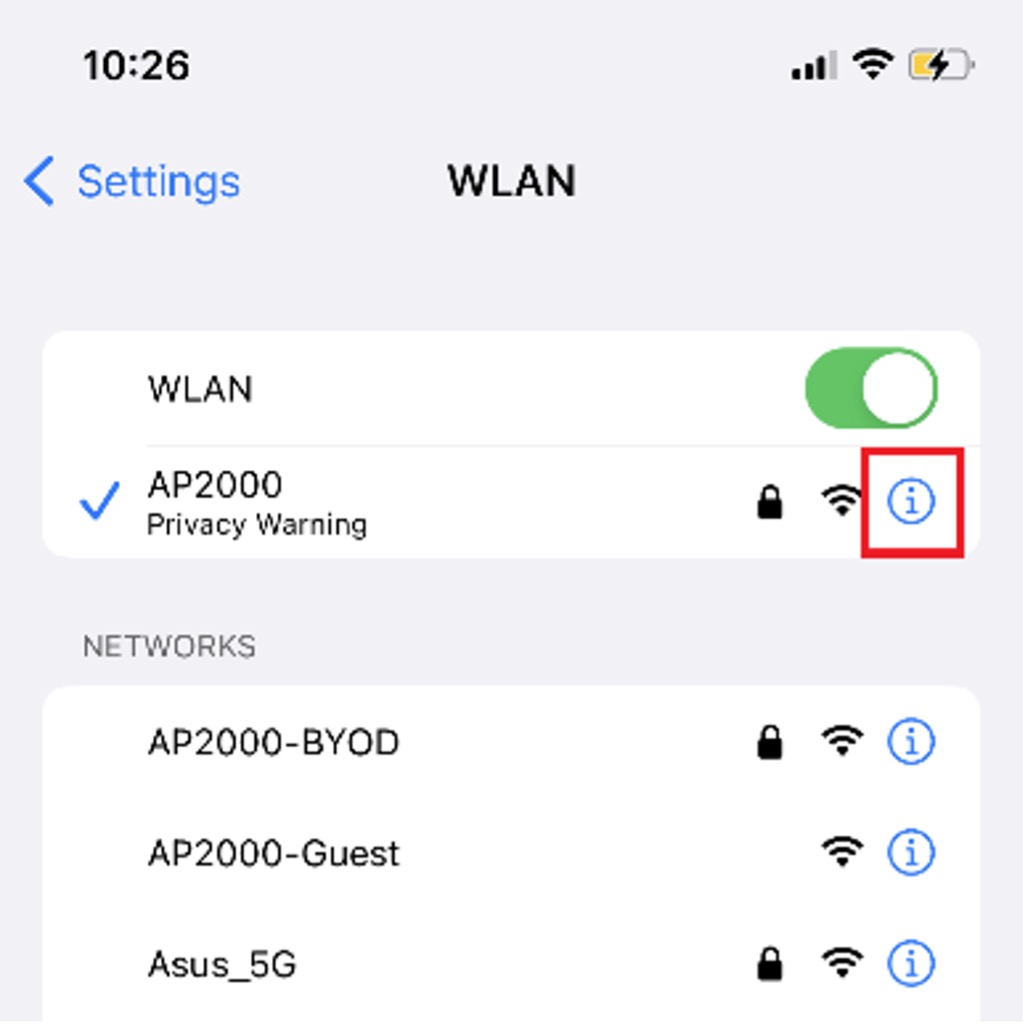This screenshot has height=1026, width=1026.
Task: Open info for AP2000-BYOD
Action: pyautogui.click(x=911, y=743)
